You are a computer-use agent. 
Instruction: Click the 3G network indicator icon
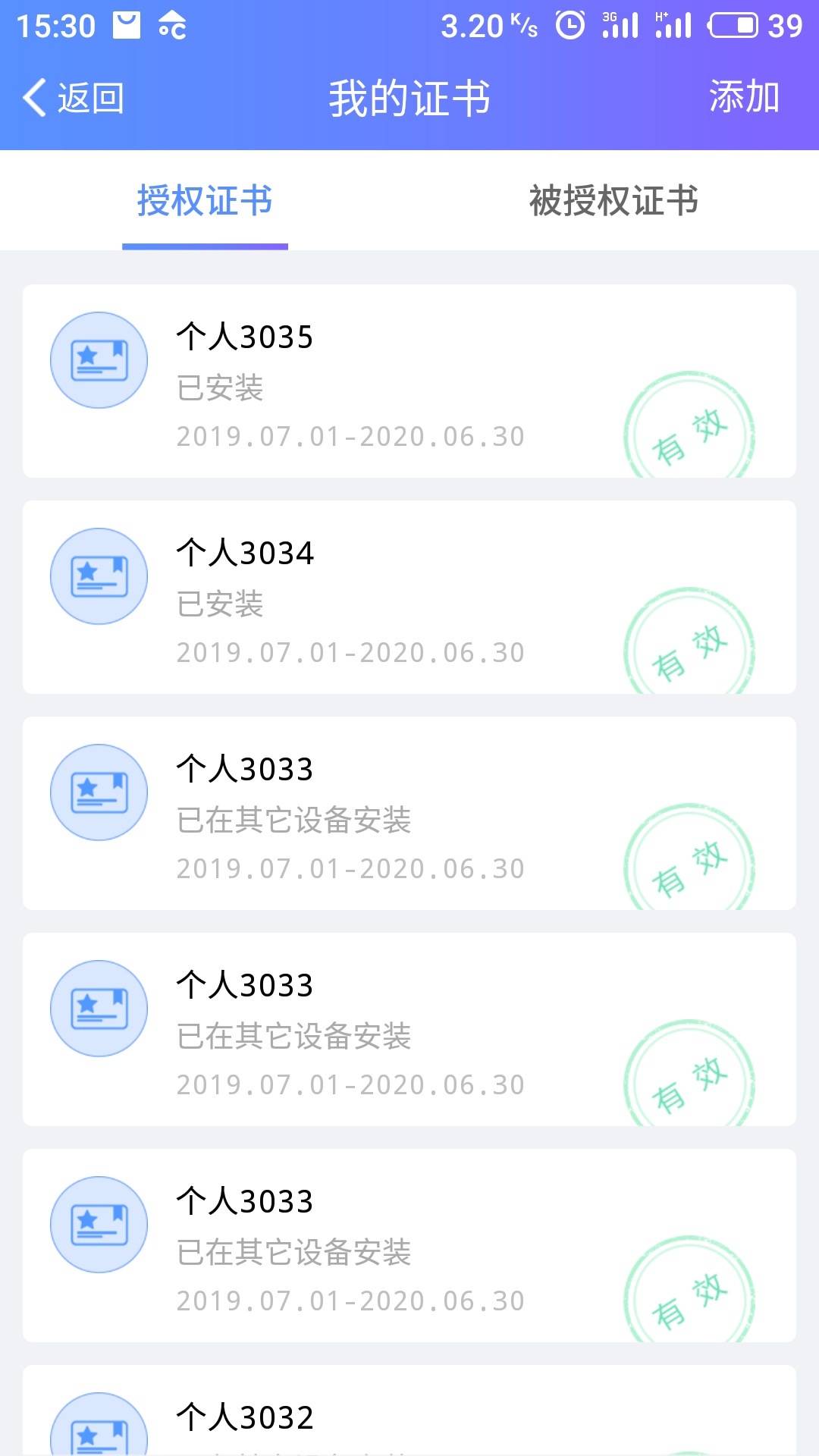(x=622, y=24)
